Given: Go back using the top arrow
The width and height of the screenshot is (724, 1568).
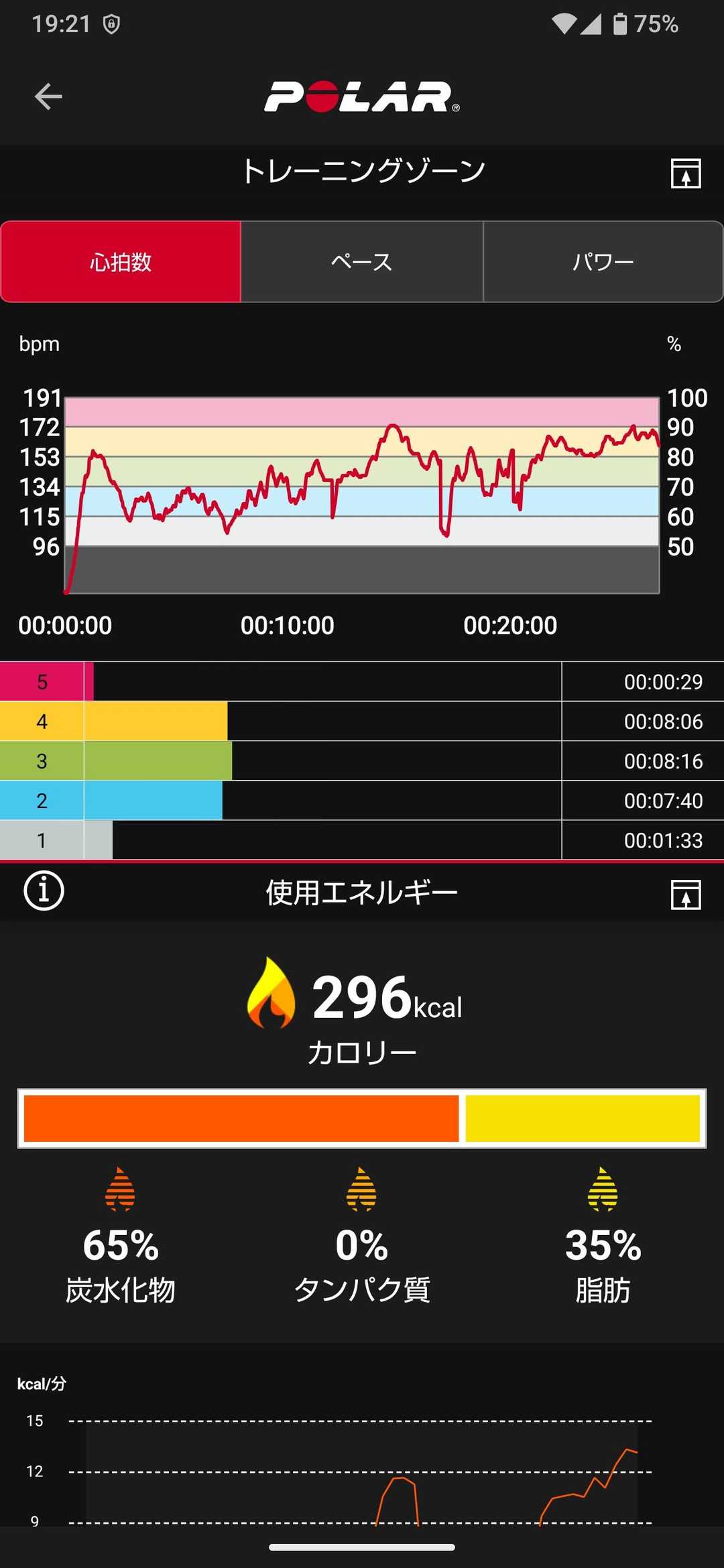Looking at the screenshot, I should pos(48,96).
